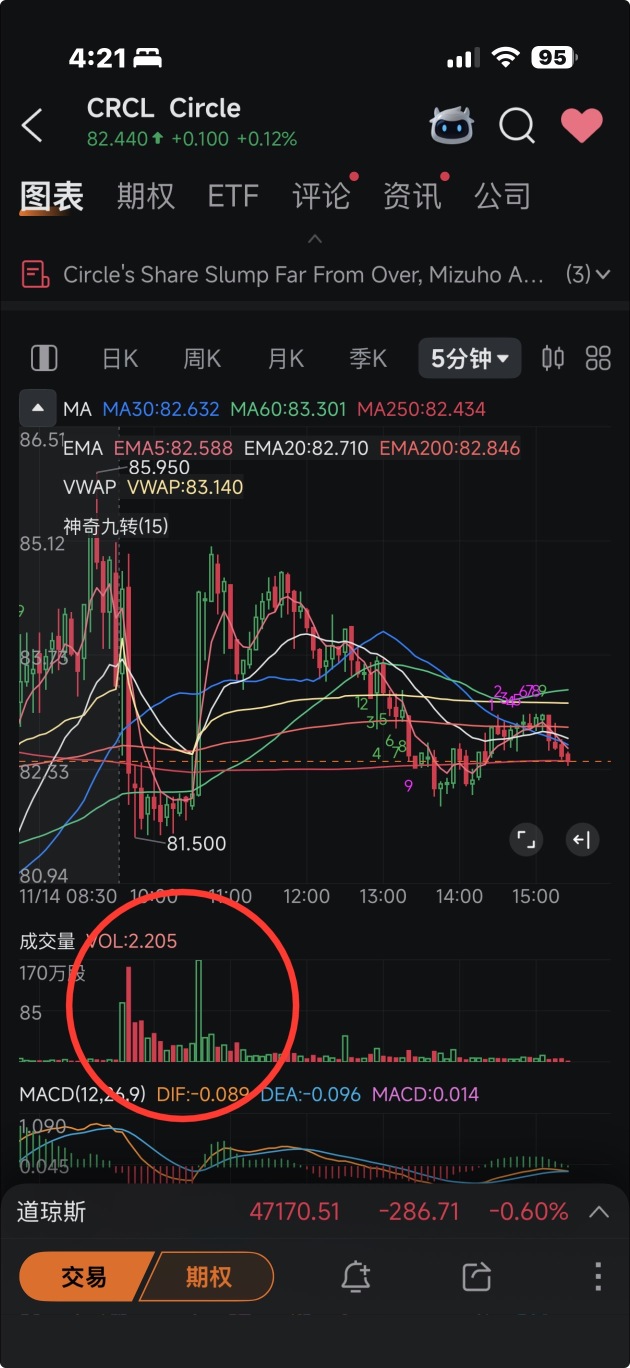630x1368 pixels.
Task: Go back with the arrow
Action: pos(33,126)
